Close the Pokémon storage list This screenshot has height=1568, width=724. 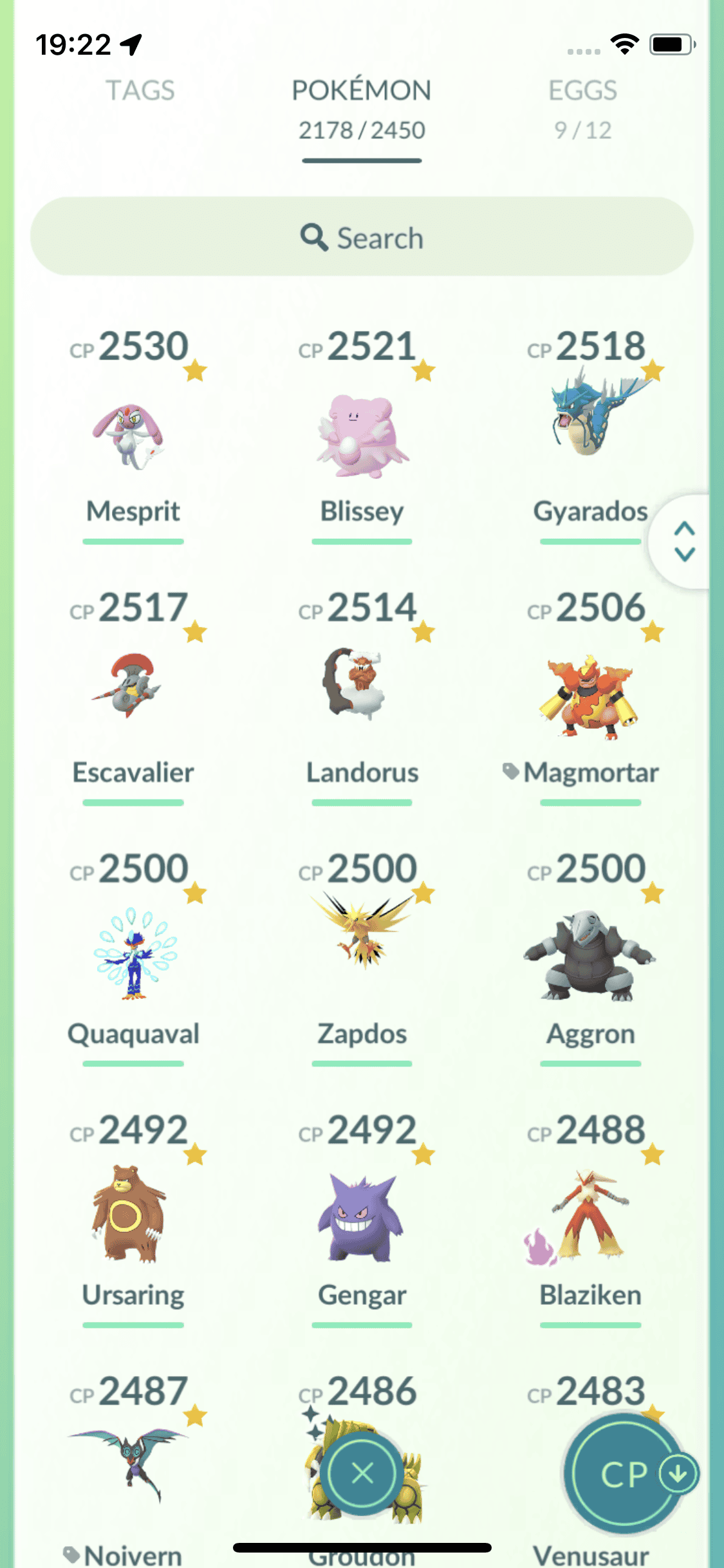(362, 1473)
